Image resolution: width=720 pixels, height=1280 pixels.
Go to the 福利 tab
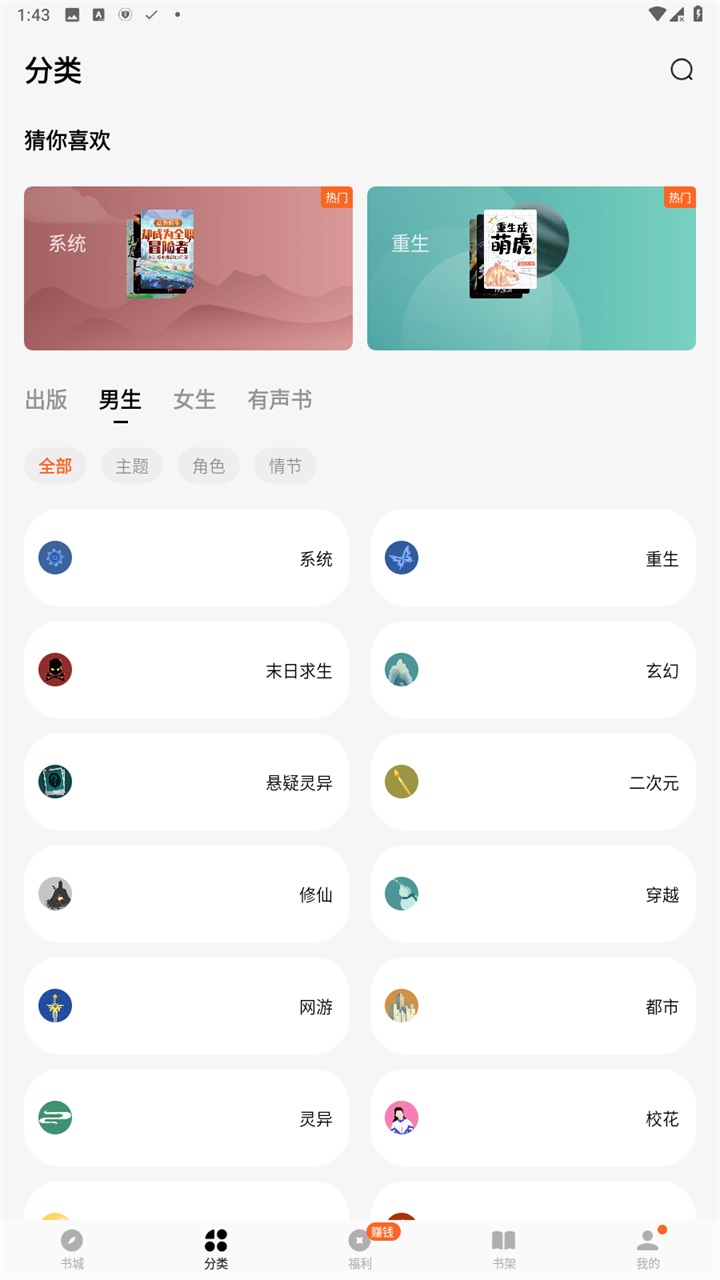point(360,1249)
